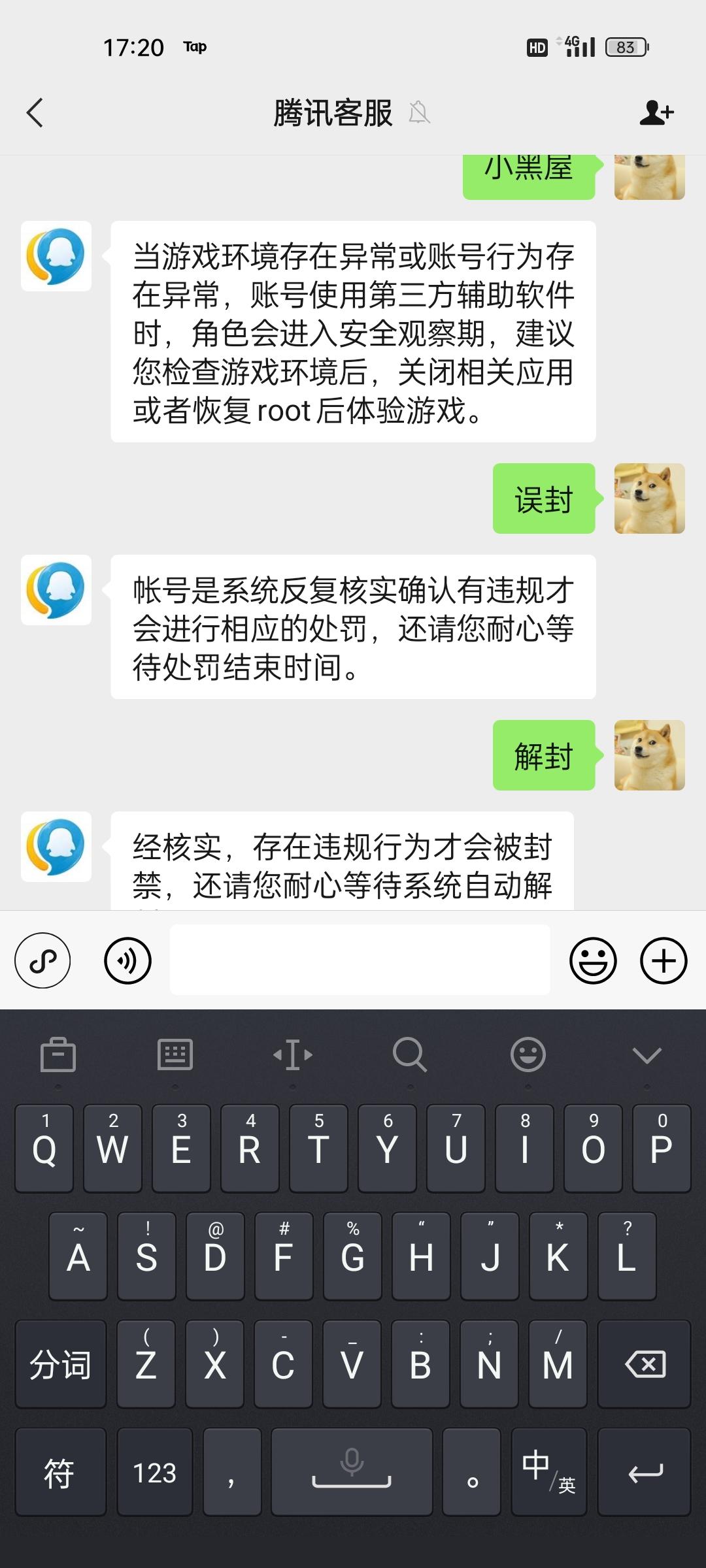The image size is (706, 1568).
Task: Select the voice message icon in input bar
Action: pos(126,960)
